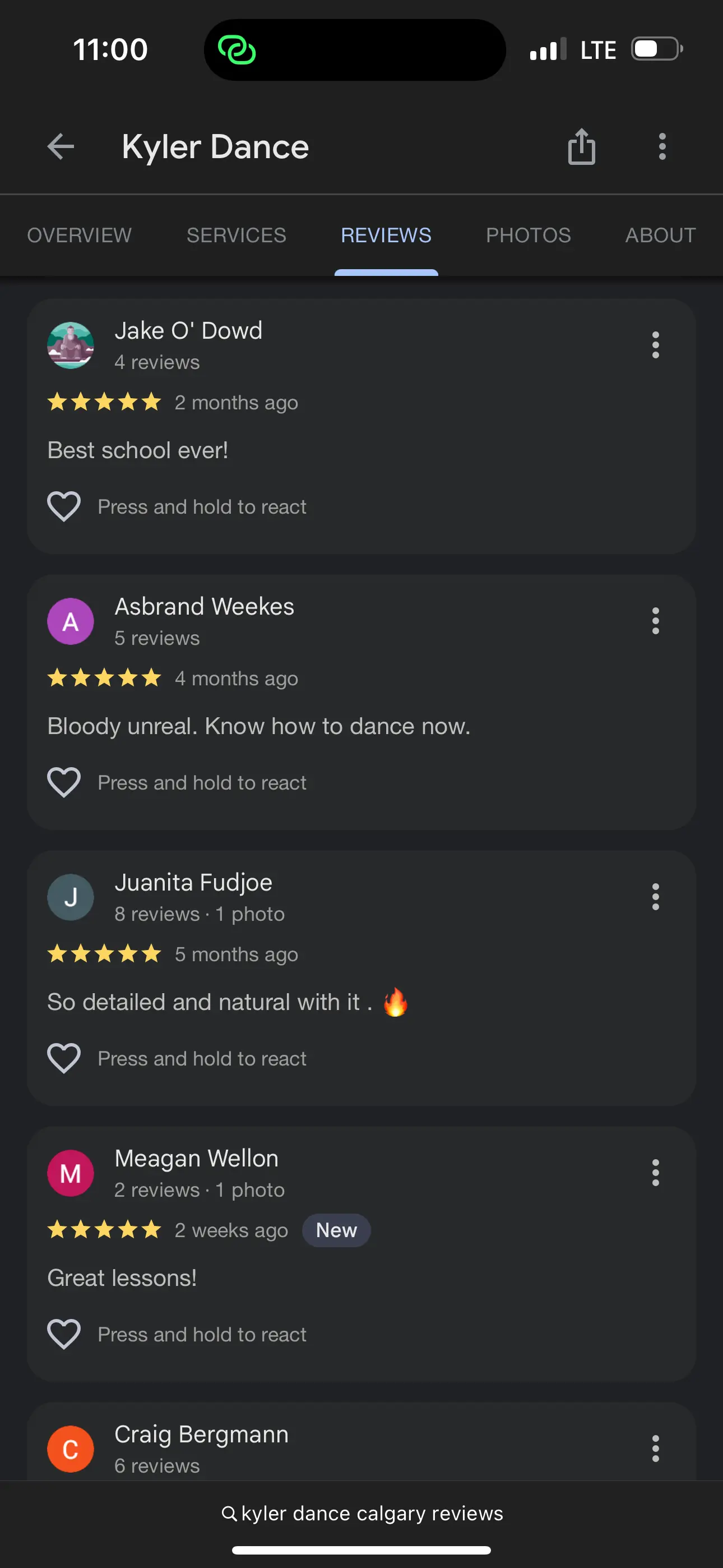Viewport: 723px width, 1568px height.
Task: Tap the New badge on Meagan's review
Action: point(336,1230)
